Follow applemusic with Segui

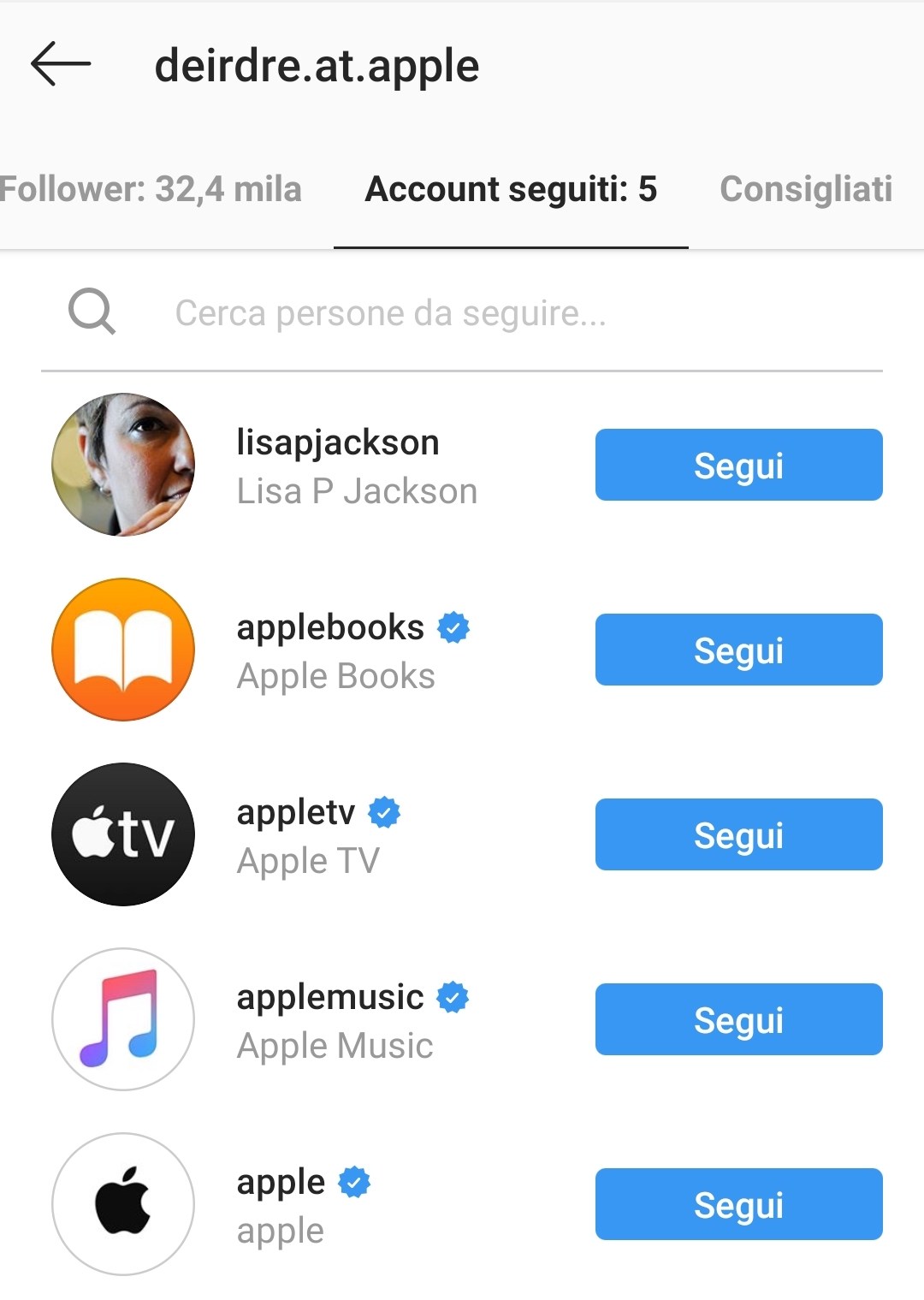[x=738, y=1019]
